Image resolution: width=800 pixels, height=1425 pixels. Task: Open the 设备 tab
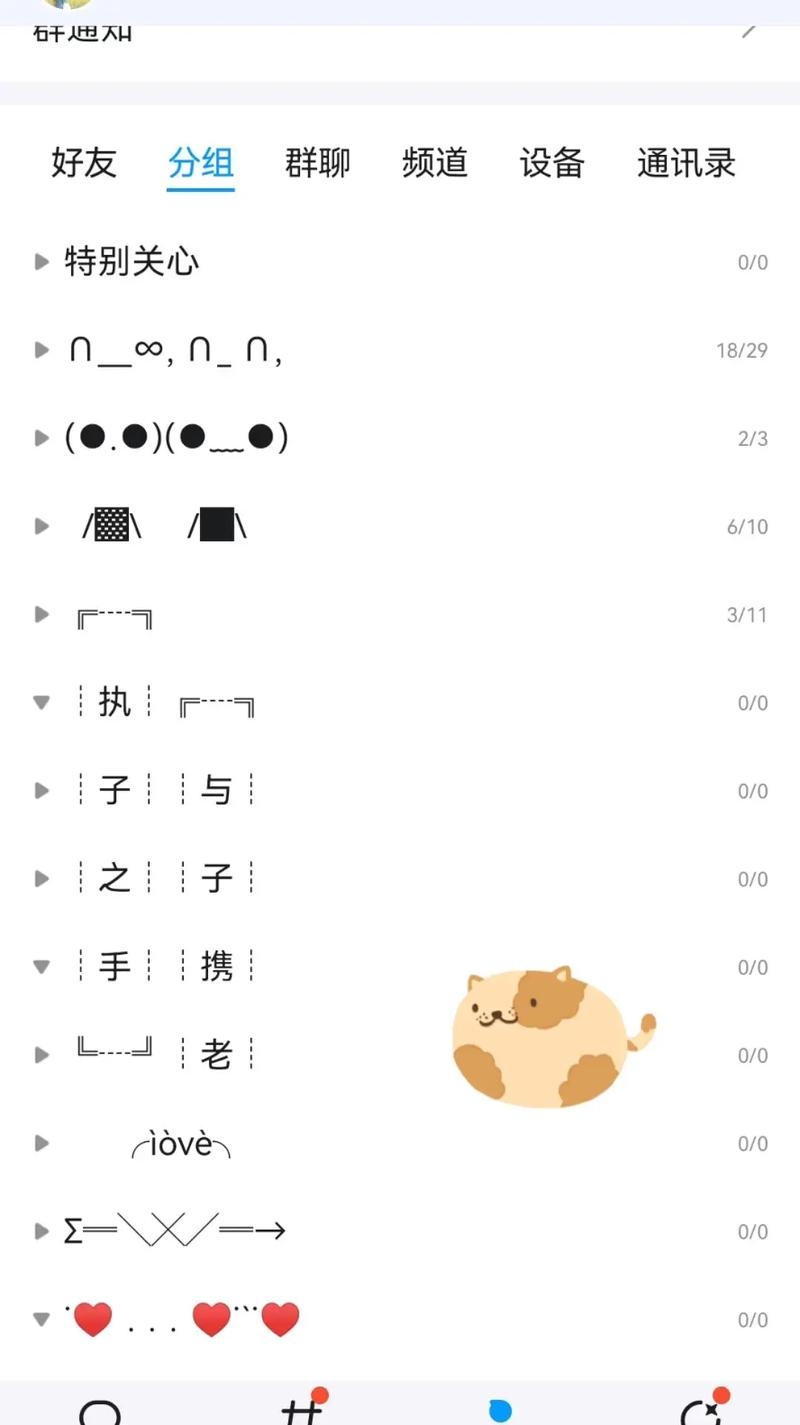(552, 165)
